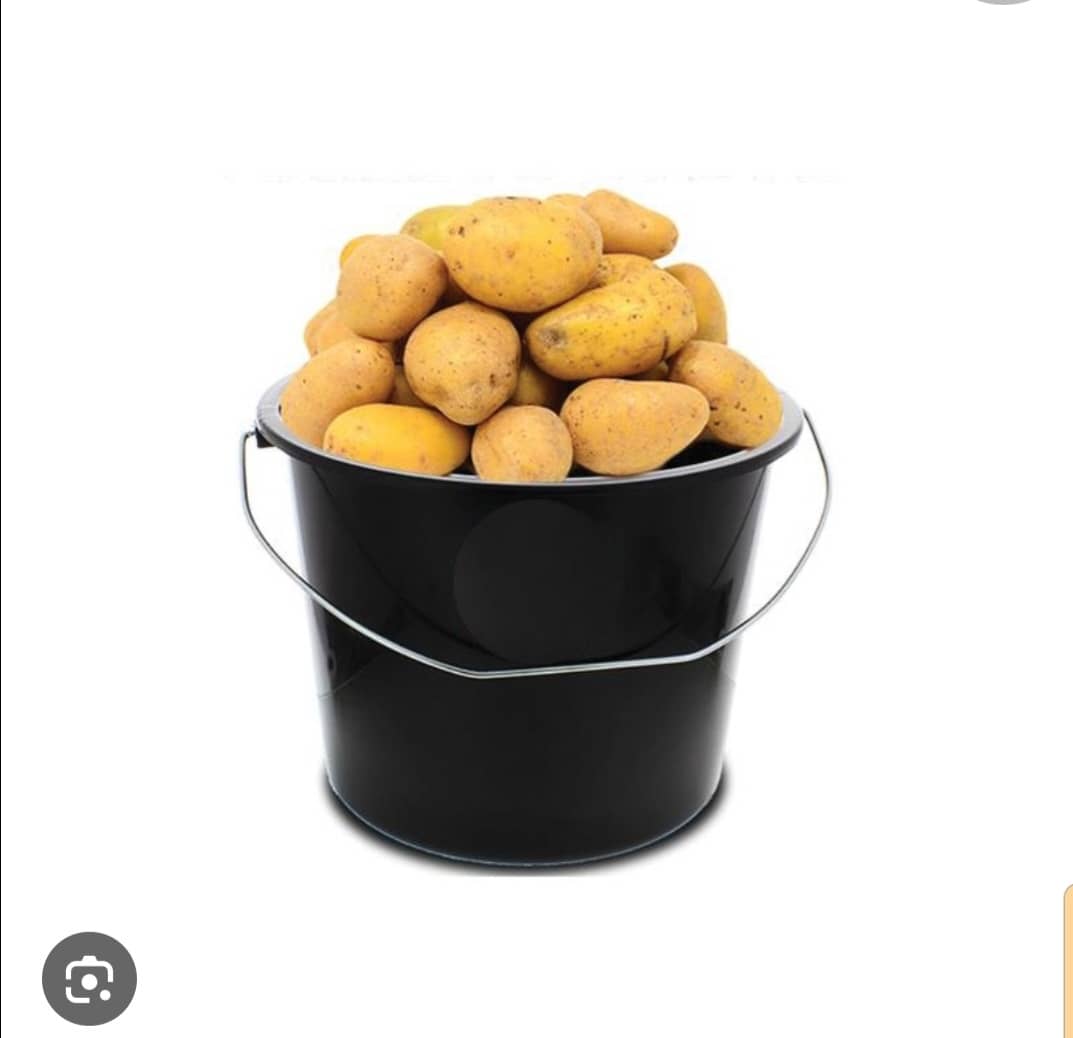The width and height of the screenshot is (1073, 1038).
Task: Open the visual search lens icon
Action: point(89,979)
